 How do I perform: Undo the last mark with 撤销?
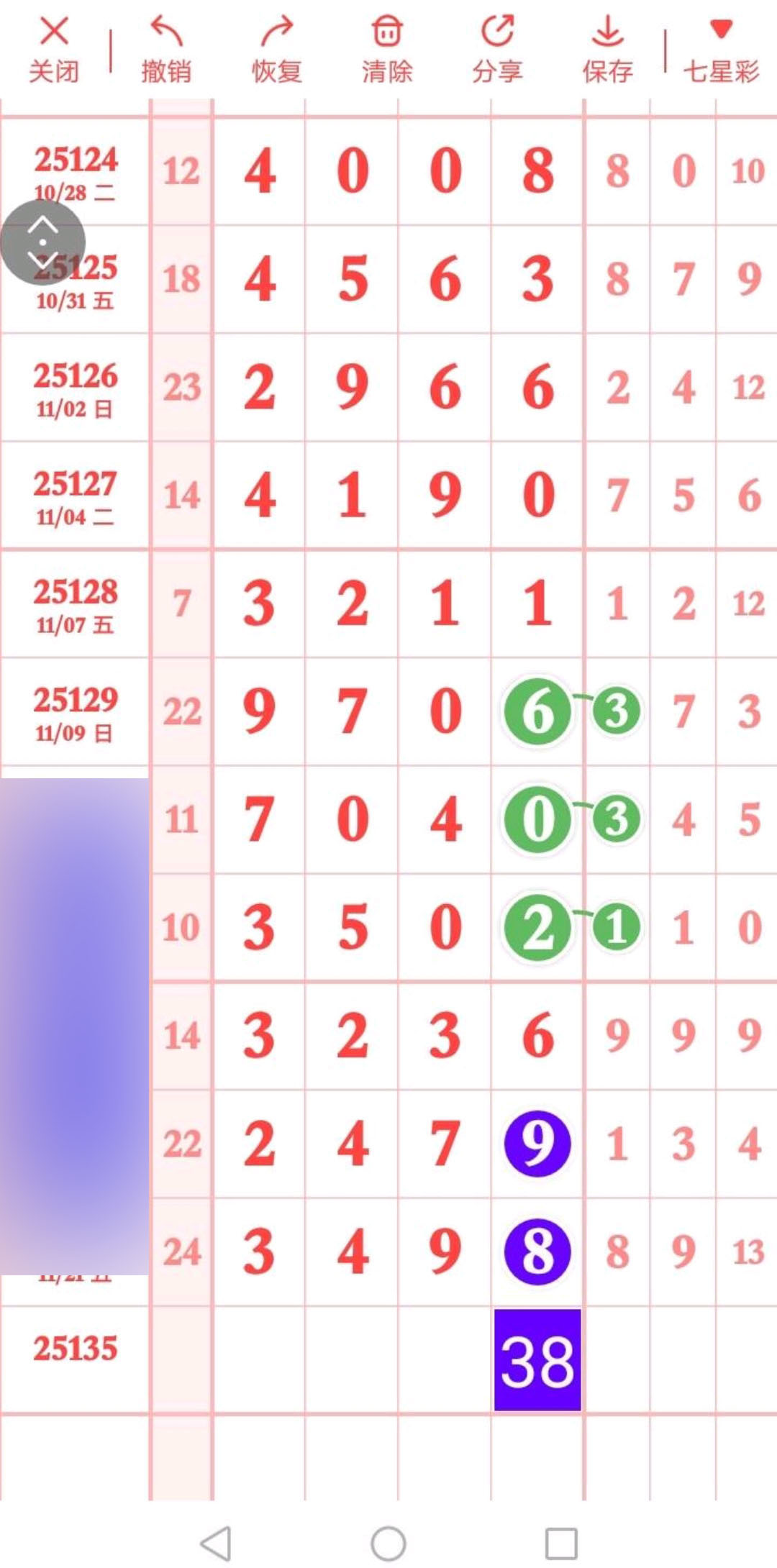pyautogui.click(x=166, y=49)
